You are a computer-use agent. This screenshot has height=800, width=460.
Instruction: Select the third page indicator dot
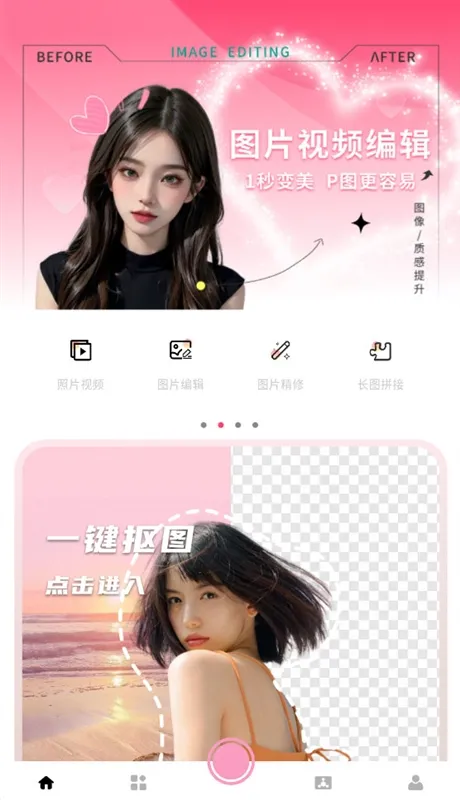238,424
